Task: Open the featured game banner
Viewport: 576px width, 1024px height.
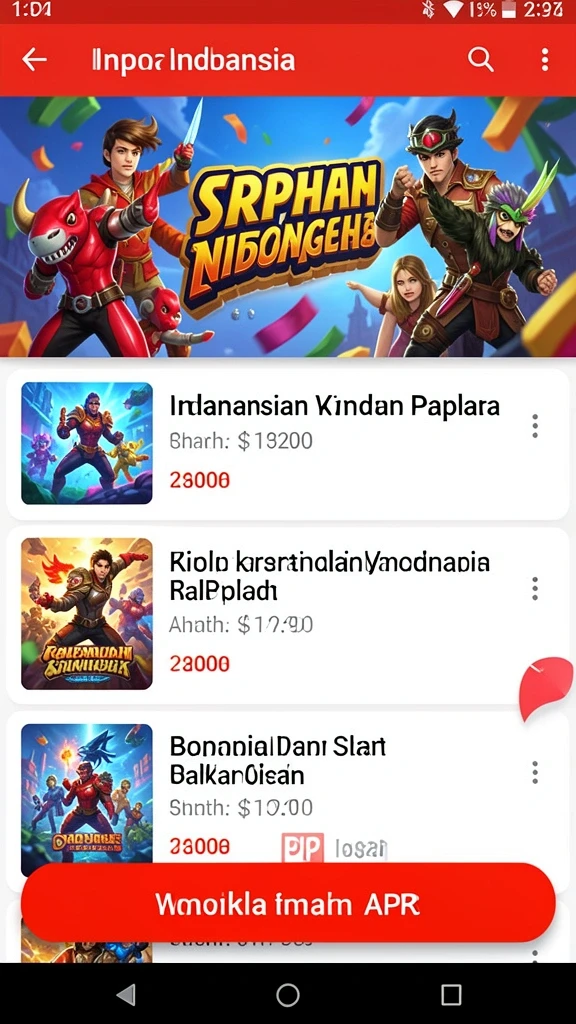Action: point(288,227)
